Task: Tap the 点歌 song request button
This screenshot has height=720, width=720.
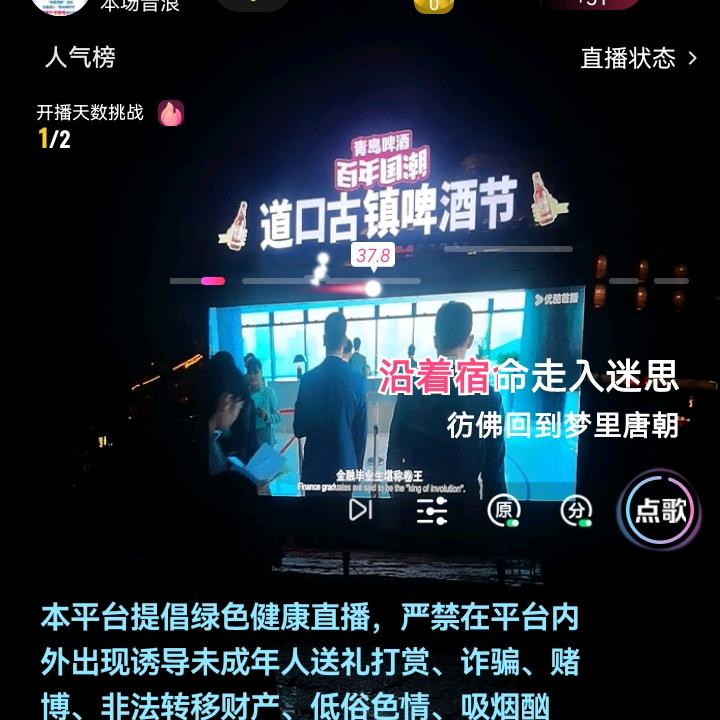Action: pos(661,510)
